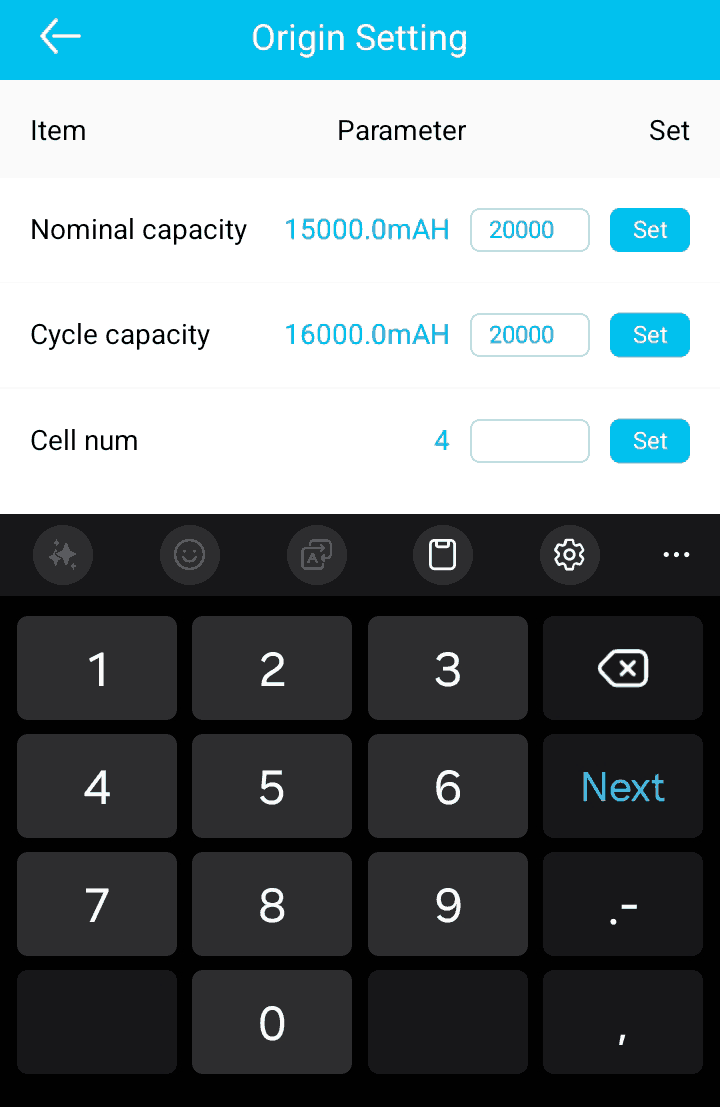Open the keyboard emoji panel
This screenshot has height=1107, width=720.
click(x=189, y=554)
